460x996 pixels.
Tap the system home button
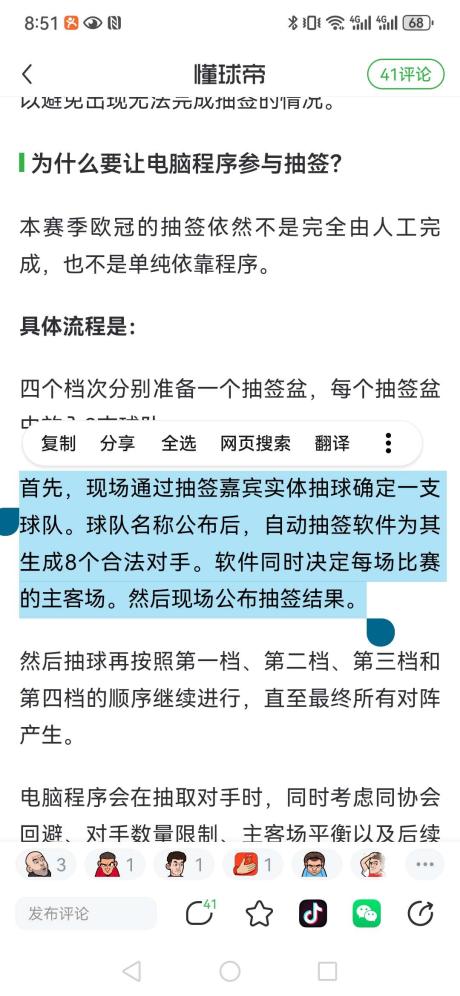tap(230, 971)
